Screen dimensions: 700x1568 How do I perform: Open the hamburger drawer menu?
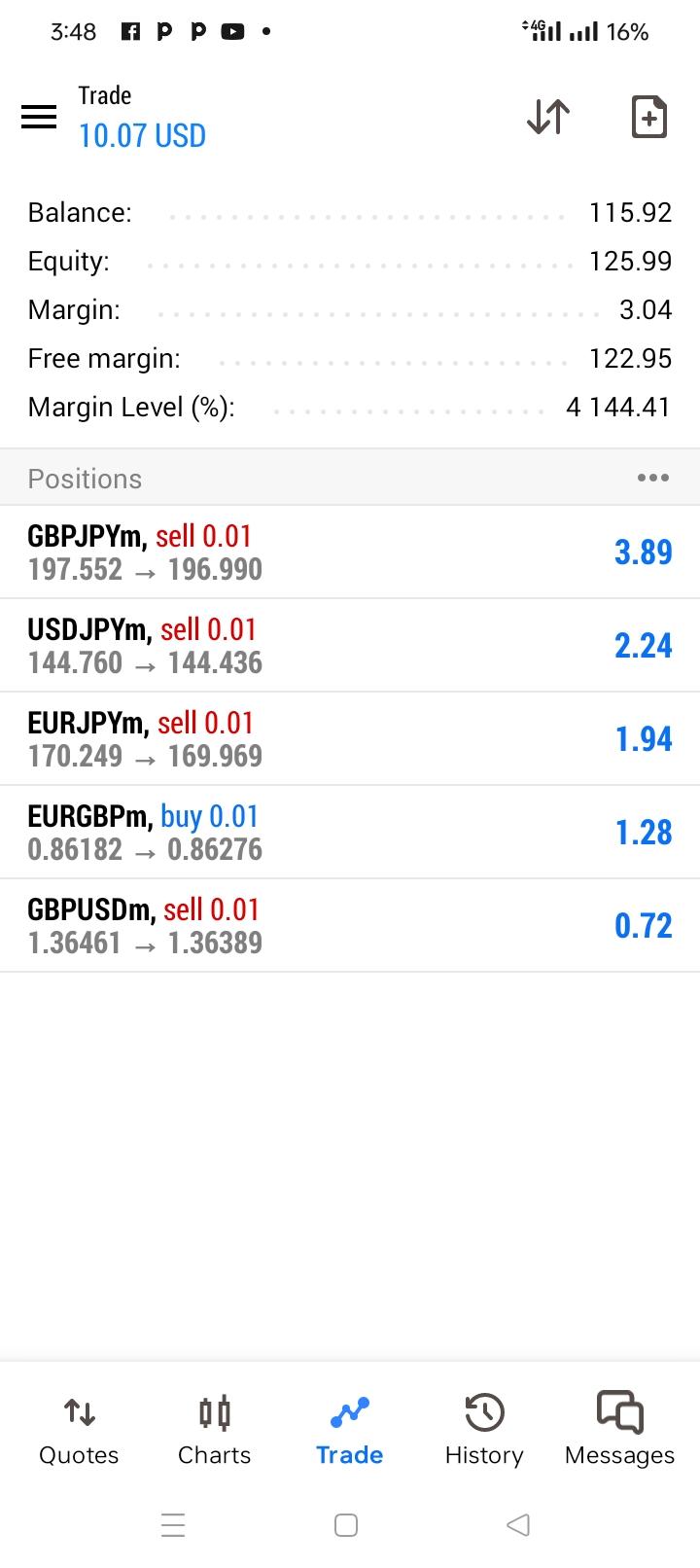[39, 117]
